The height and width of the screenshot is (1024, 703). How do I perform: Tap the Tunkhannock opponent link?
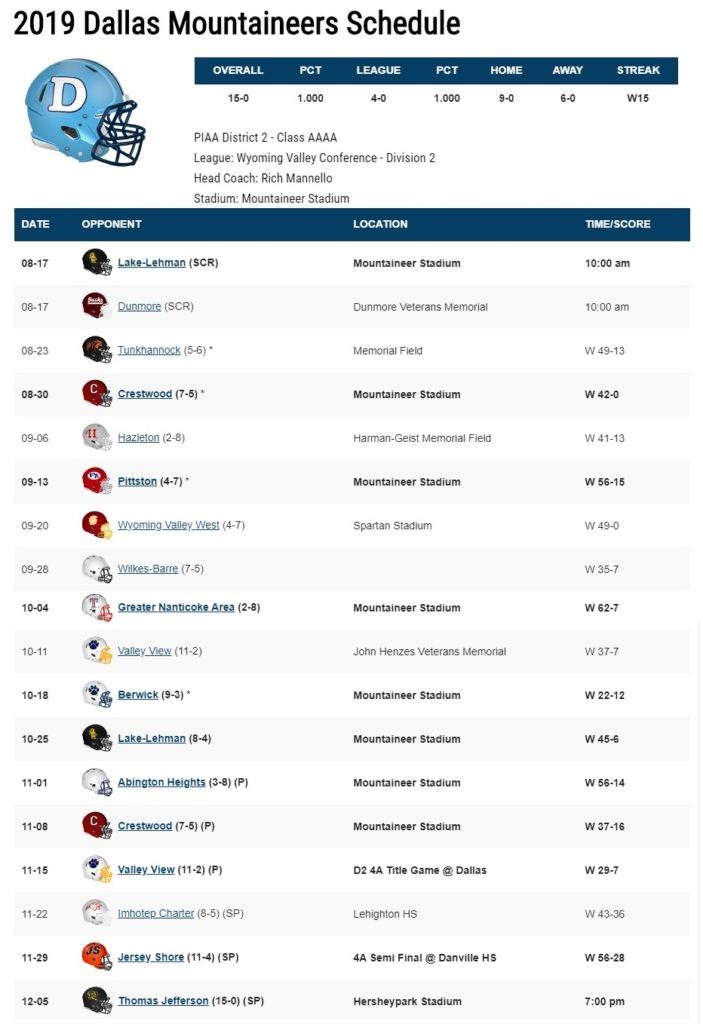(149, 351)
